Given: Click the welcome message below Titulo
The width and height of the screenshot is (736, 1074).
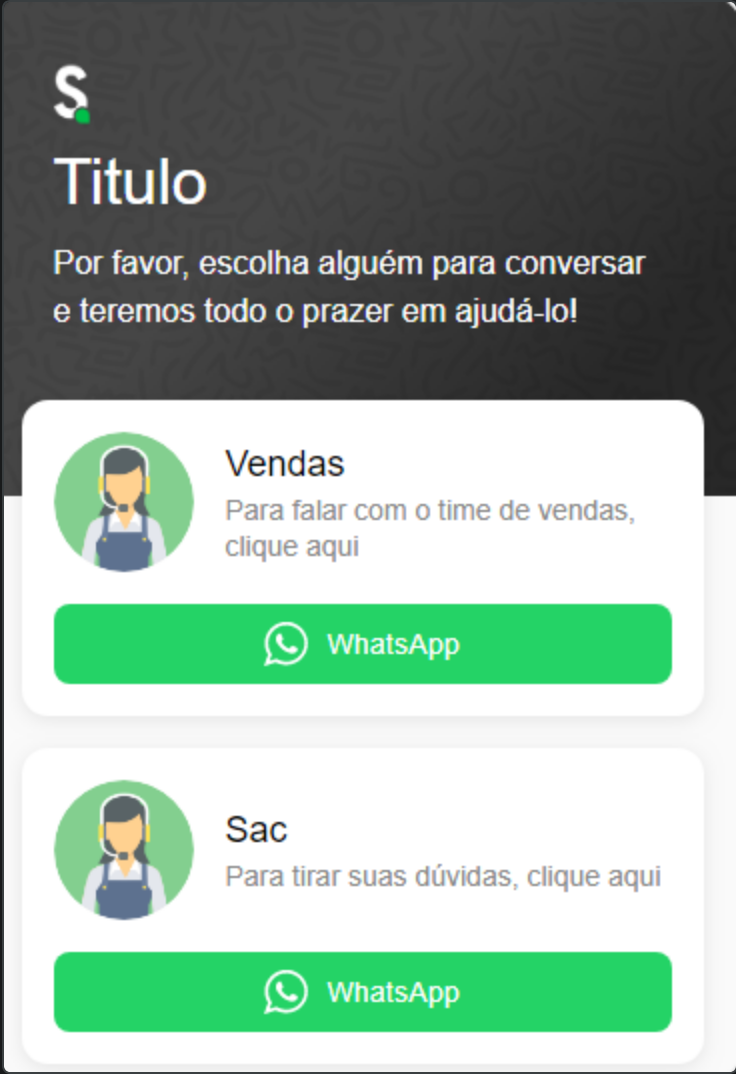Looking at the screenshot, I should (x=348, y=287).
